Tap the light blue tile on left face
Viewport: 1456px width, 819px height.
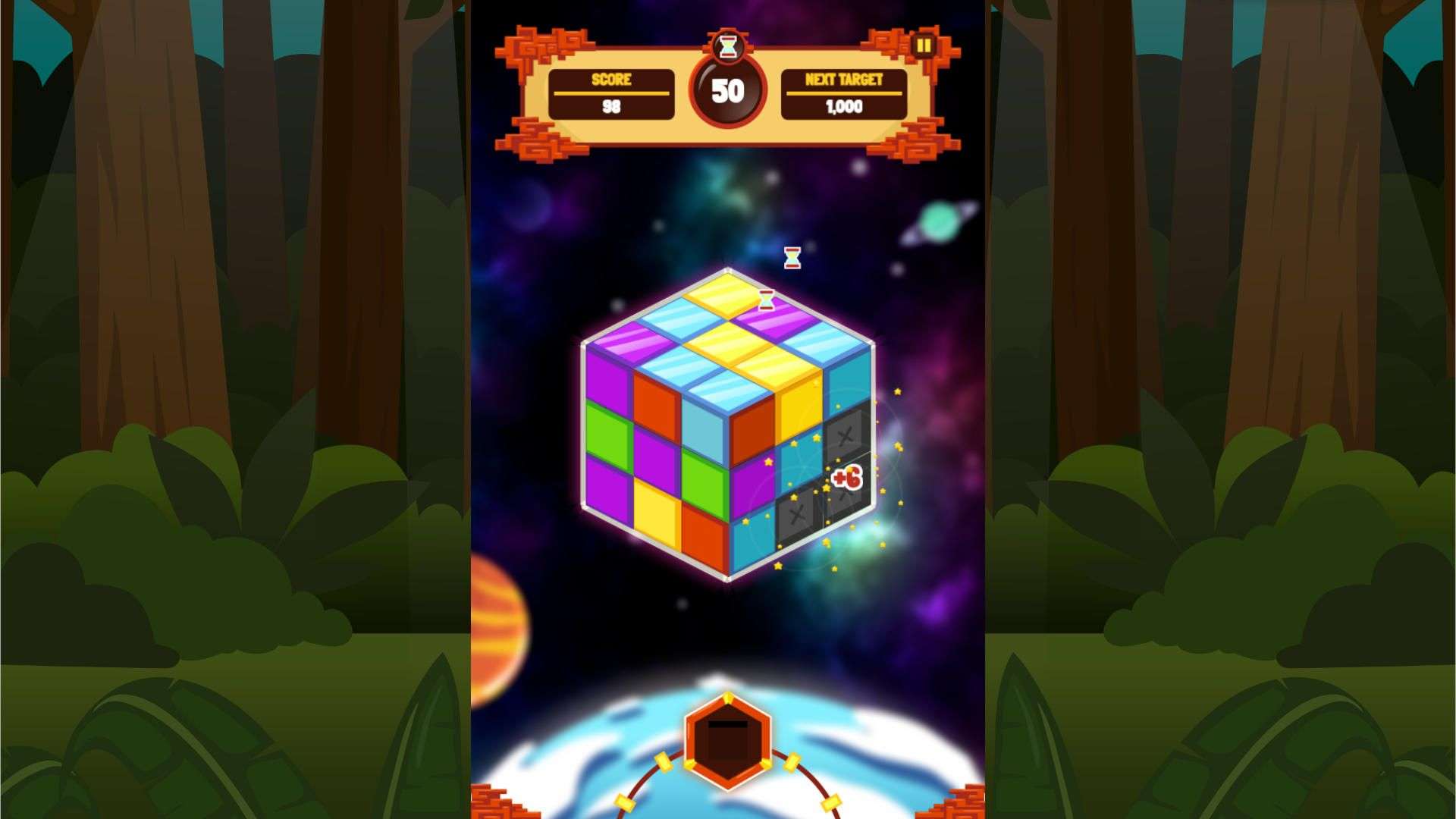tap(704, 428)
